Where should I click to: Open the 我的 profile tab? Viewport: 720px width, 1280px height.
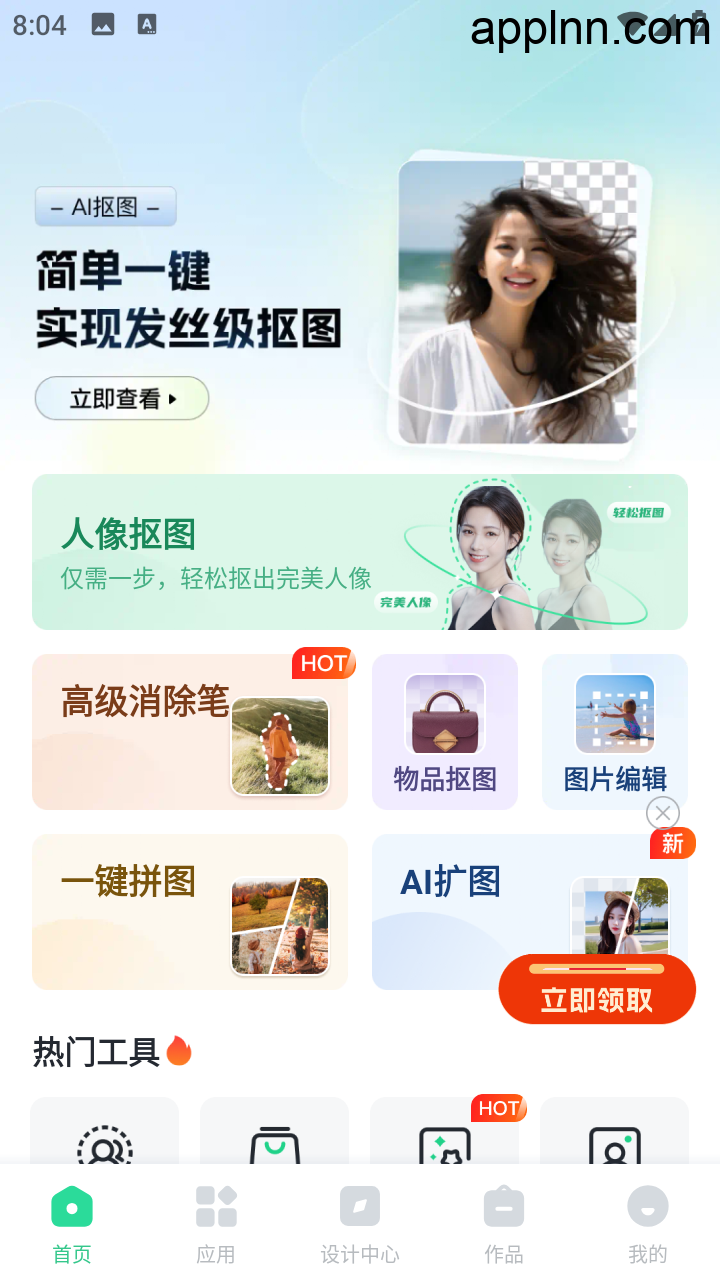click(x=648, y=1224)
